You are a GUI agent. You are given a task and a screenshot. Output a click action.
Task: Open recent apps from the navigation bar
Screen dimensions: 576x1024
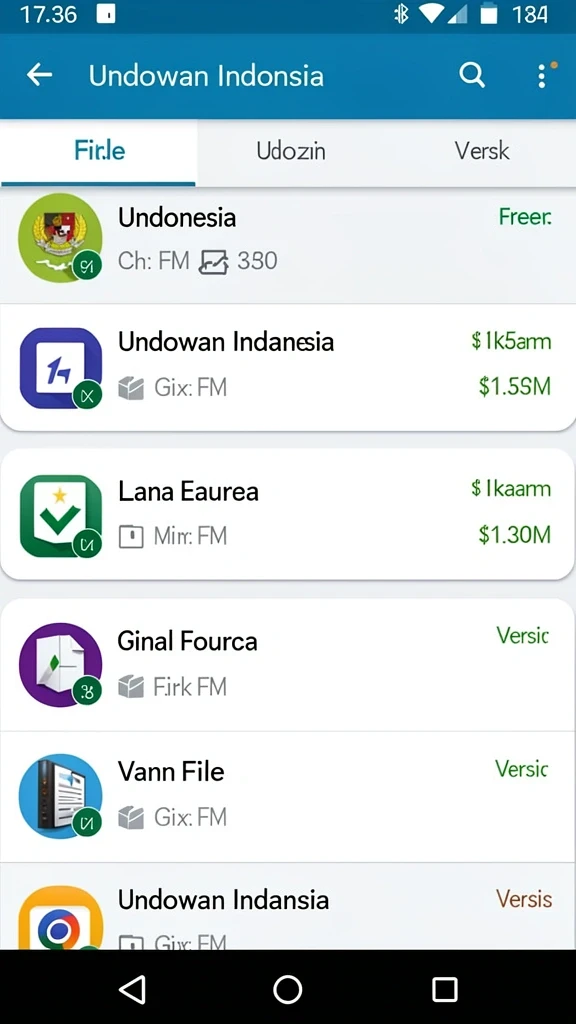pos(445,989)
